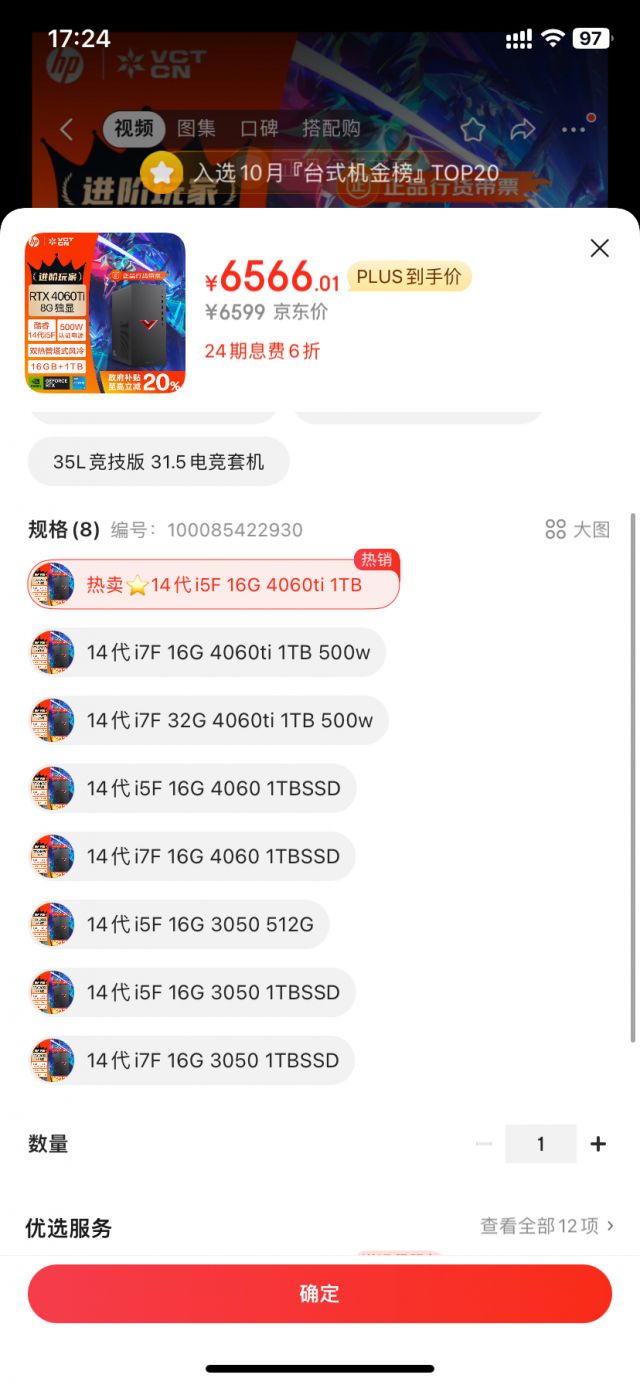Select 14代 i7F 16G 3050 1TBSSD
640x1385 pixels.
pos(191,1060)
